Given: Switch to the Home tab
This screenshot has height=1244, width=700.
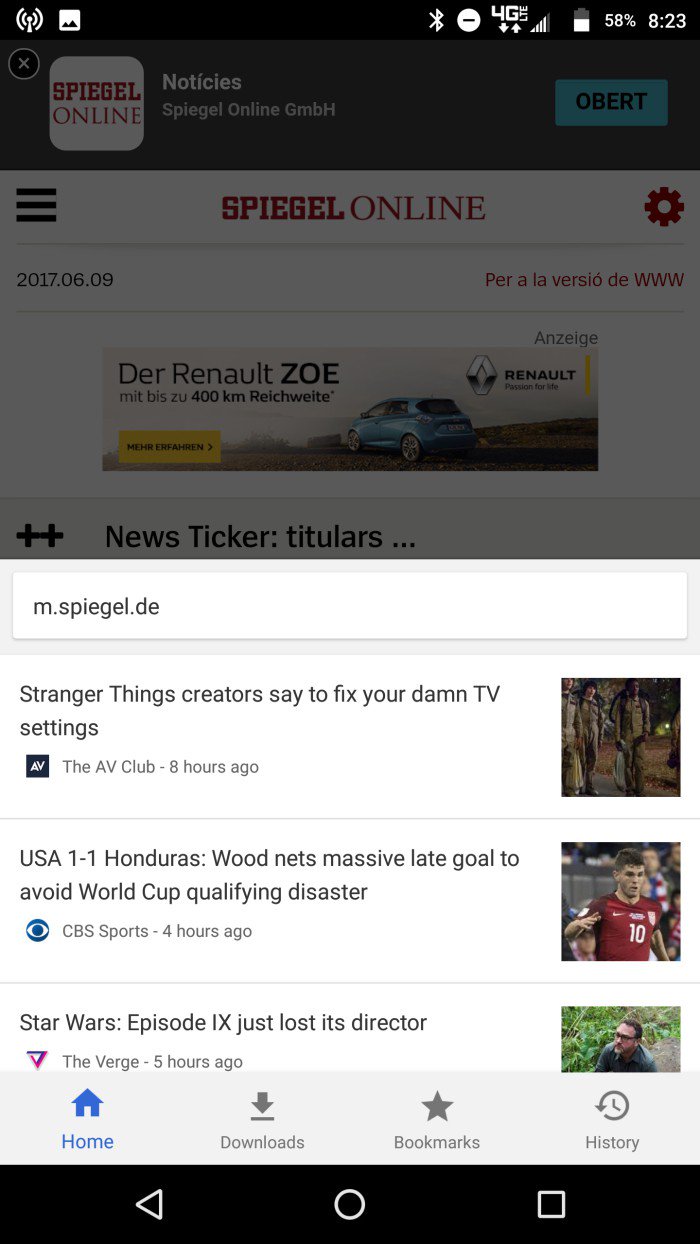Looking at the screenshot, I should (88, 1120).
